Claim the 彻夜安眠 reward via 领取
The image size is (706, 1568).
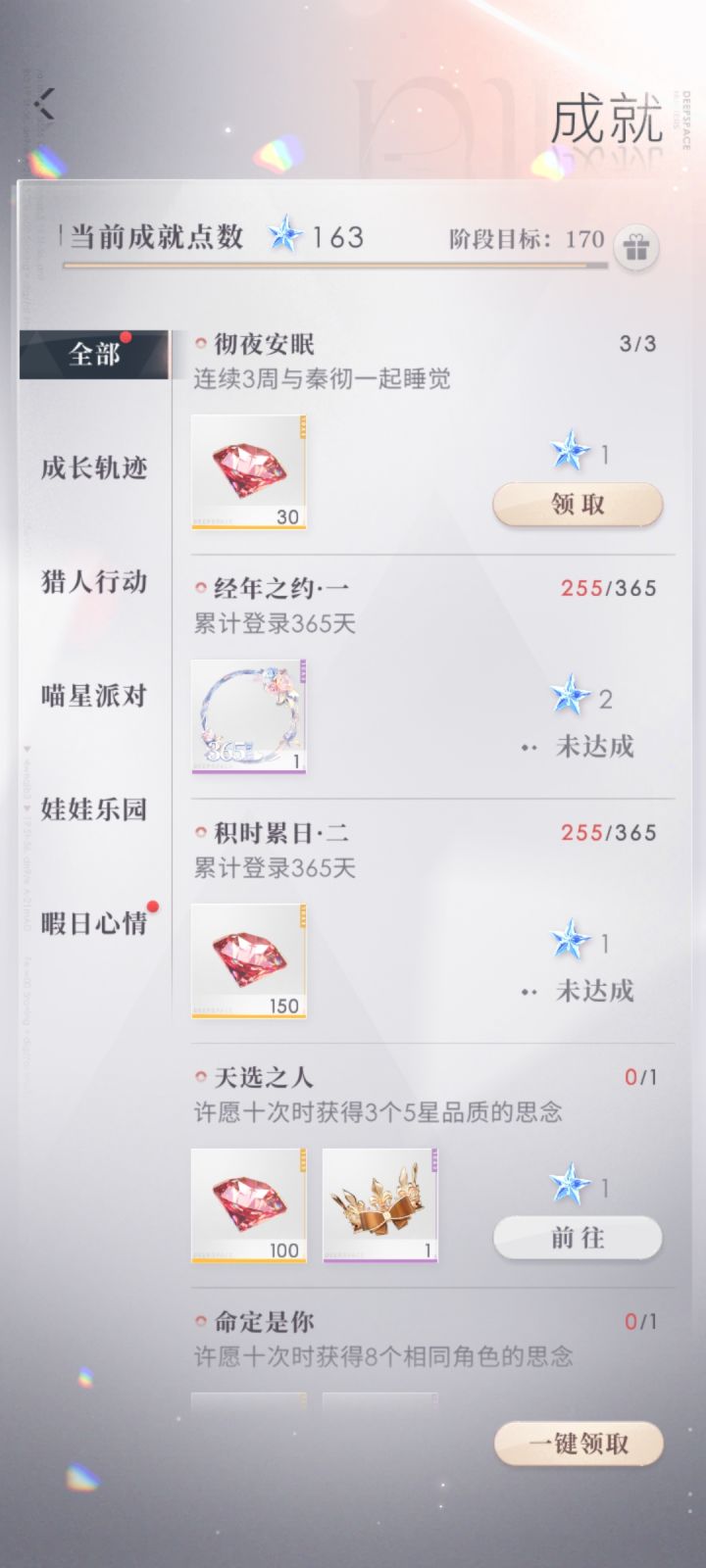tap(578, 504)
